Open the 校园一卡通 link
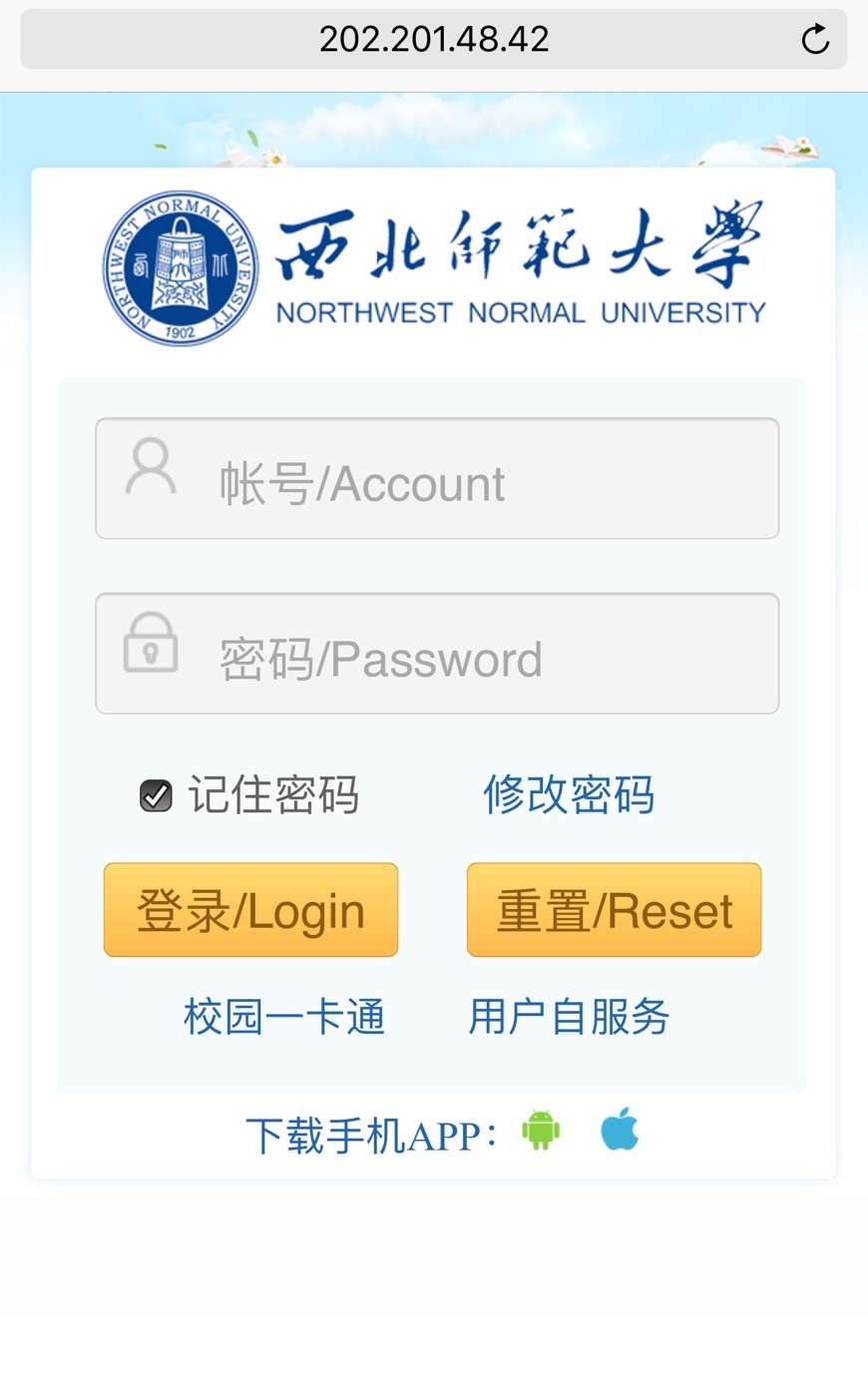Viewport: 868px width, 1397px height. point(284,1017)
